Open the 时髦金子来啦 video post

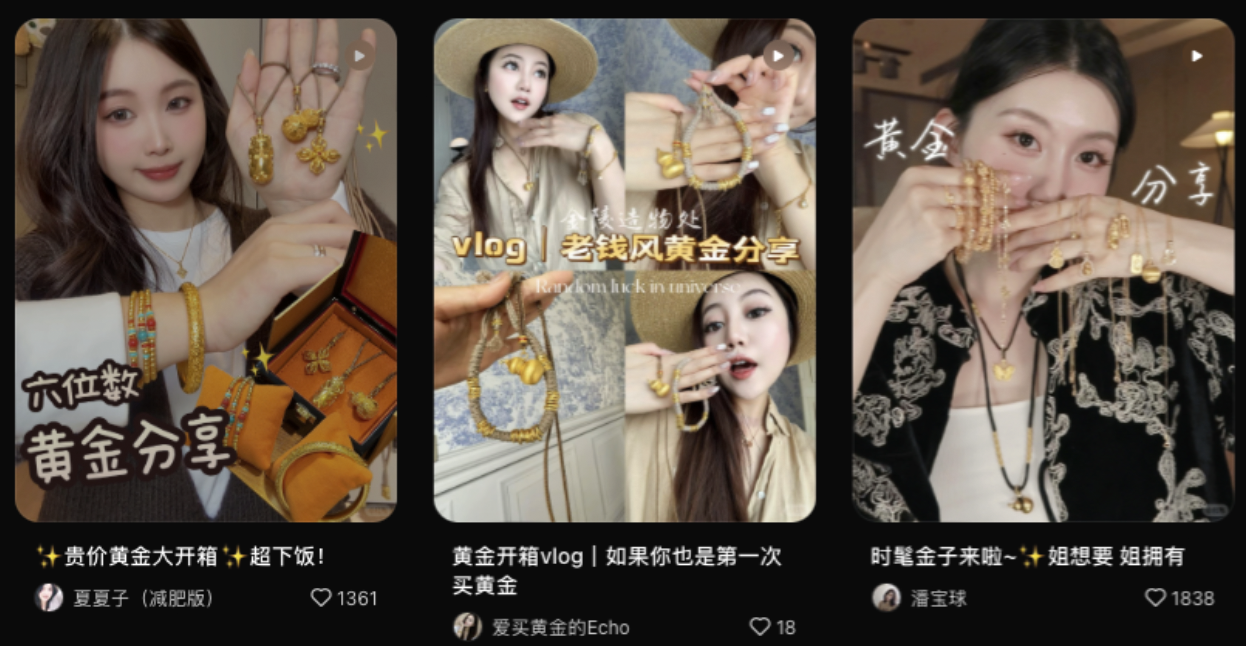pyautogui.click(x=1043, y=270)
